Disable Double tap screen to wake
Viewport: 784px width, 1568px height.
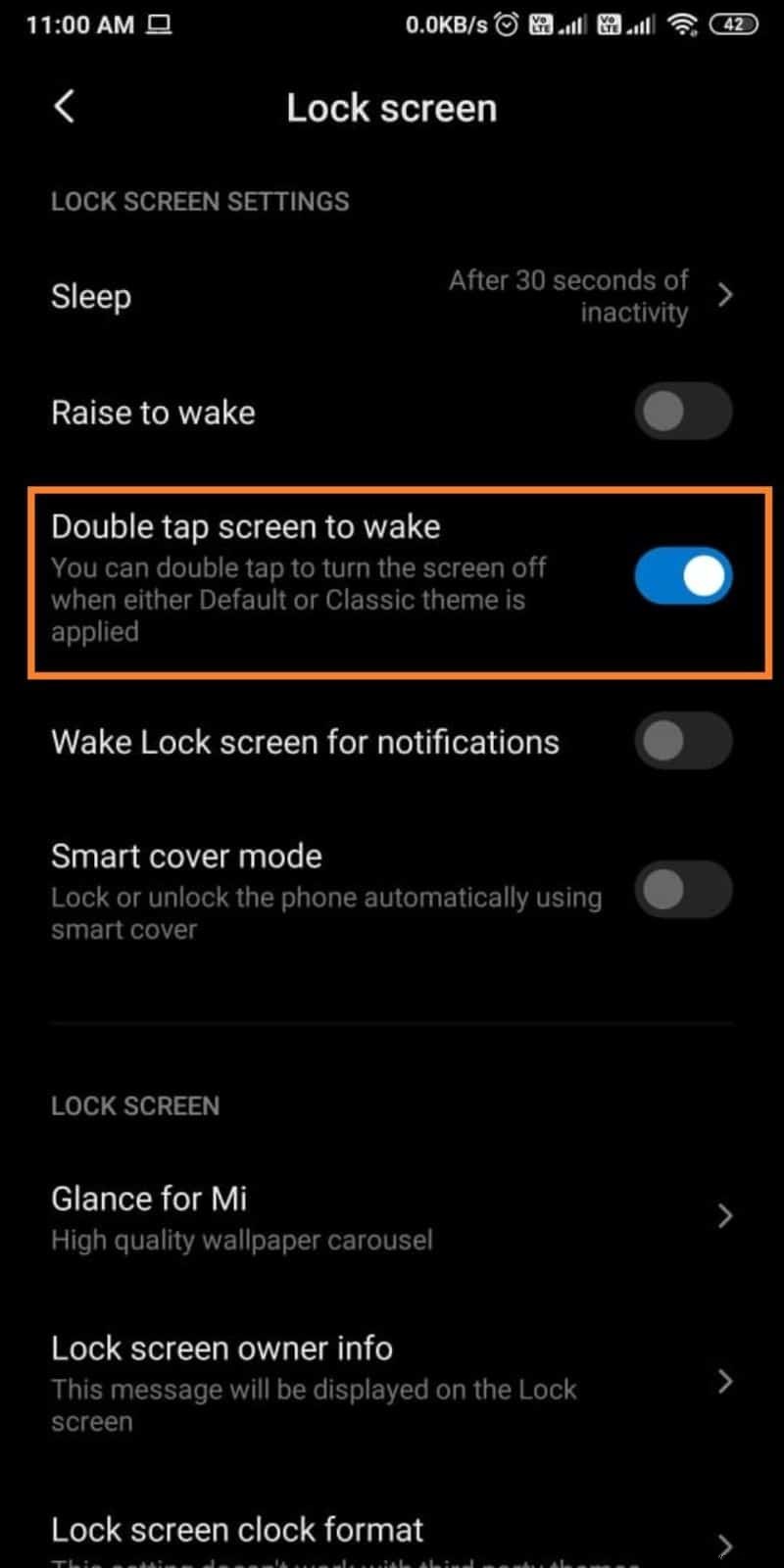pos(683,576)
